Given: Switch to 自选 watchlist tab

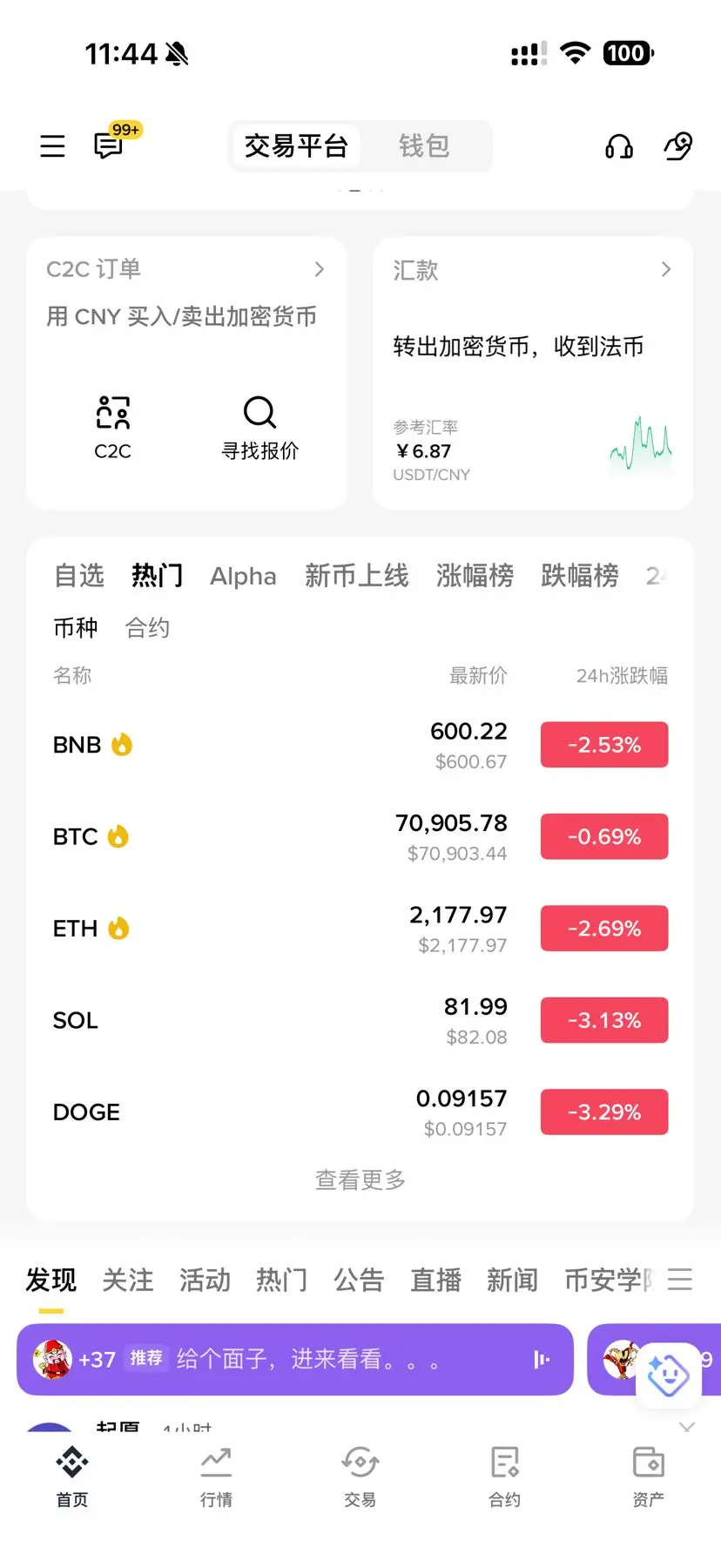Looking at the screenshot, I should click(78, 576).
